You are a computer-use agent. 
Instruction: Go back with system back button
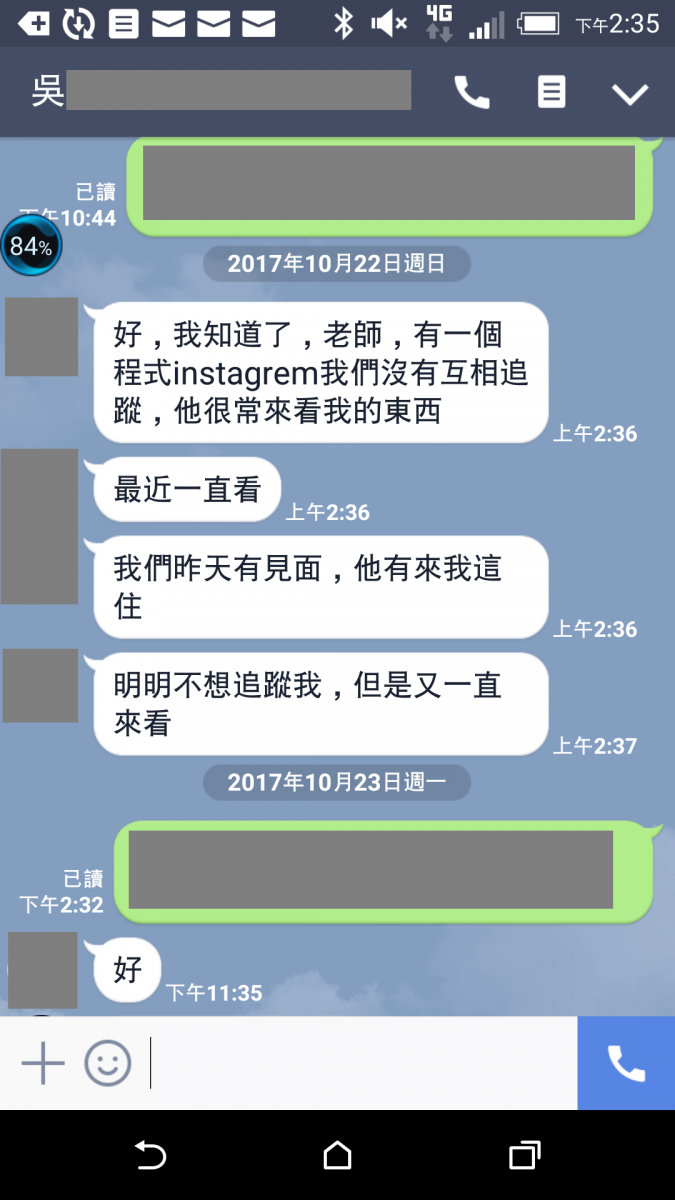tap(150, 1156)
